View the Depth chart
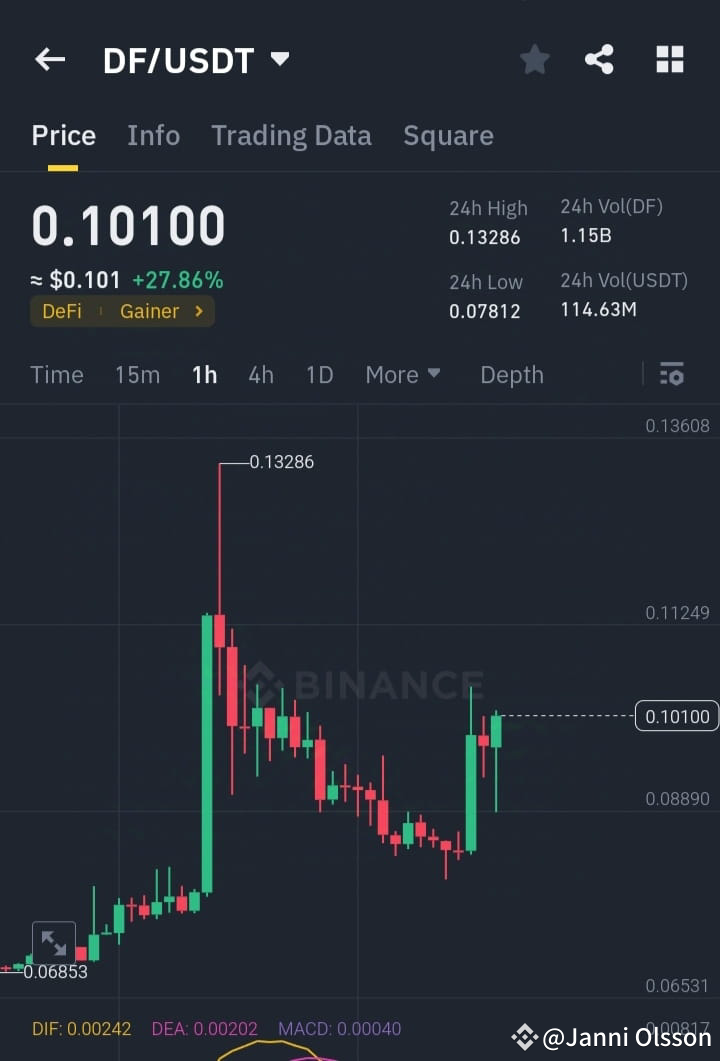This screenshot has width=720, height=1061. pyautogui.click(x=511, y=374)
